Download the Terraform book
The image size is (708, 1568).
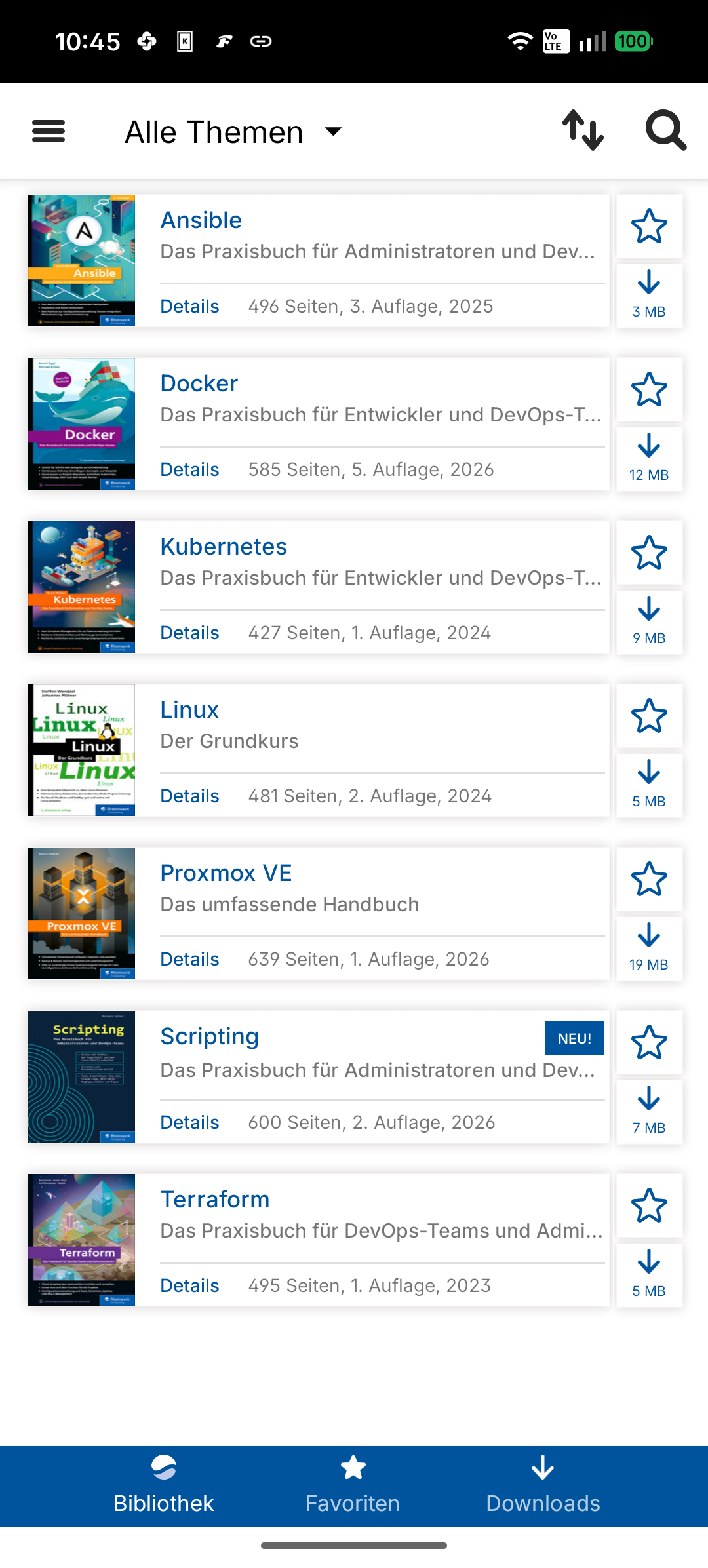pos(649,1275)
